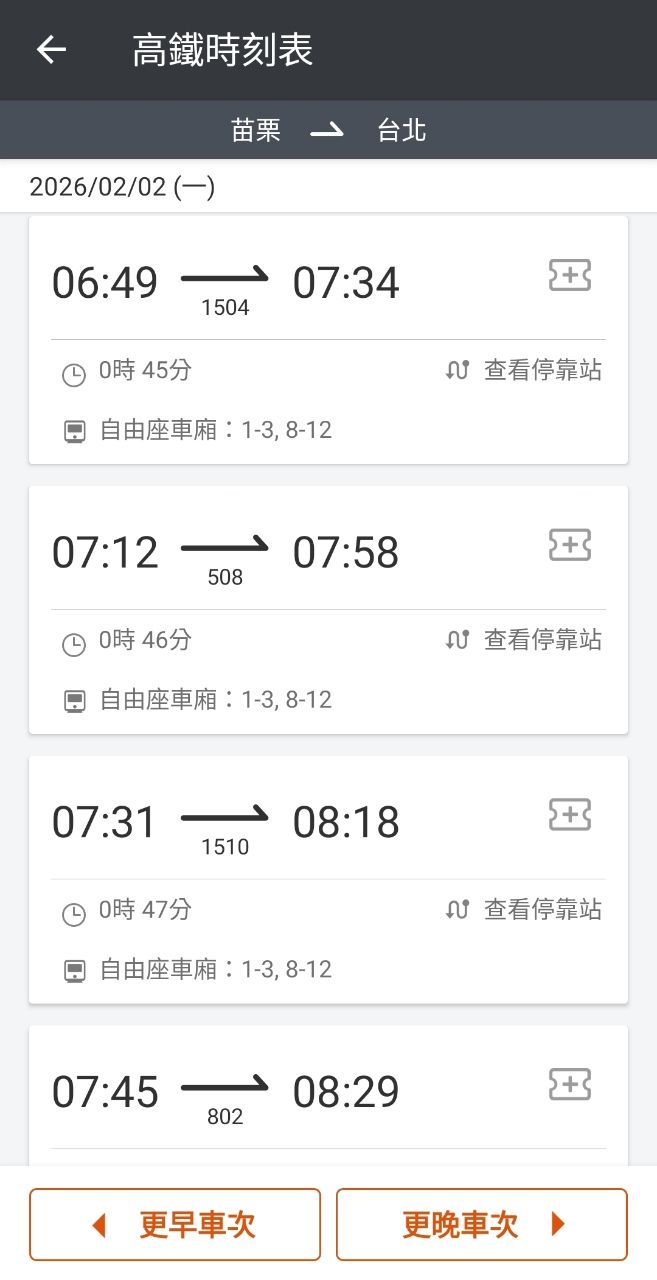Viewport: 657px width, 1280px height.
Task: Go back from the 高鐵時刻表 screen
Action: [x=51, y=50]
